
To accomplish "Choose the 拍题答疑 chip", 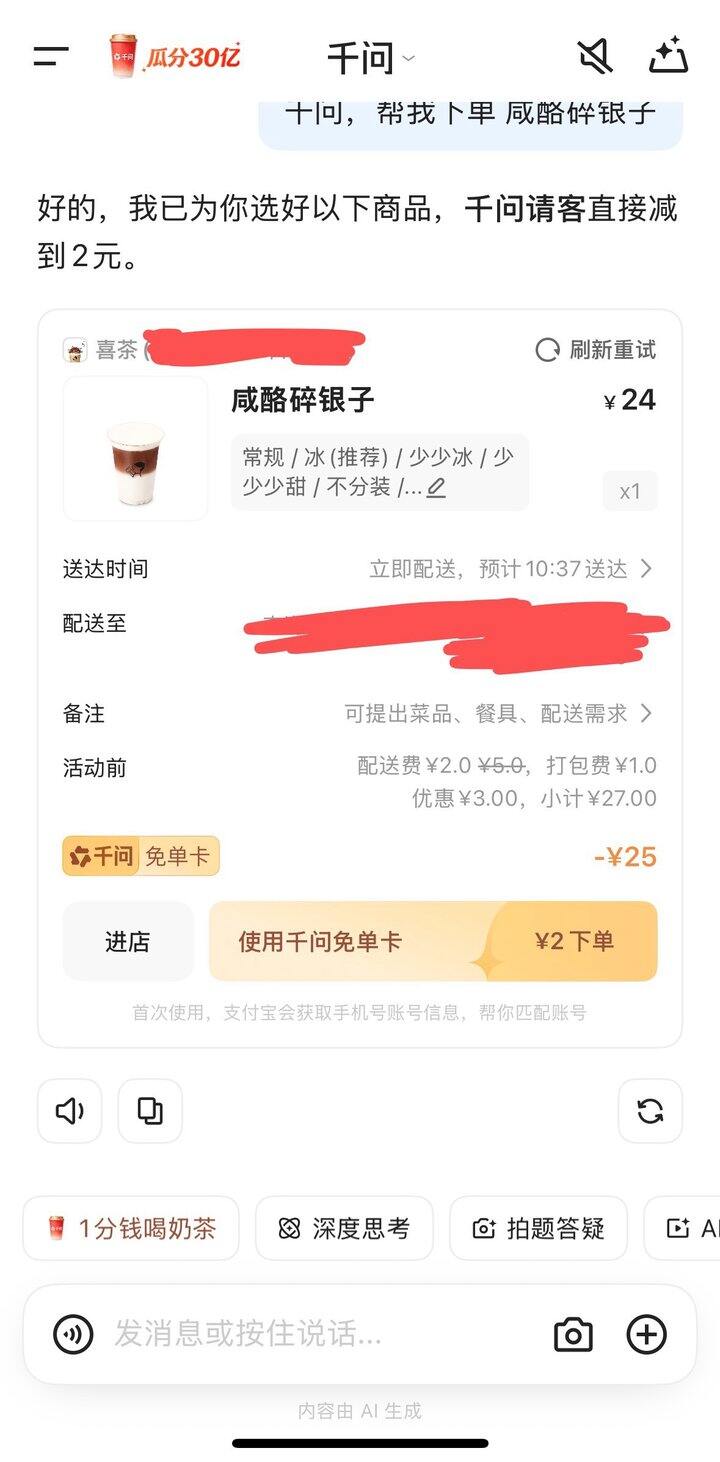I will [538, 1228].
